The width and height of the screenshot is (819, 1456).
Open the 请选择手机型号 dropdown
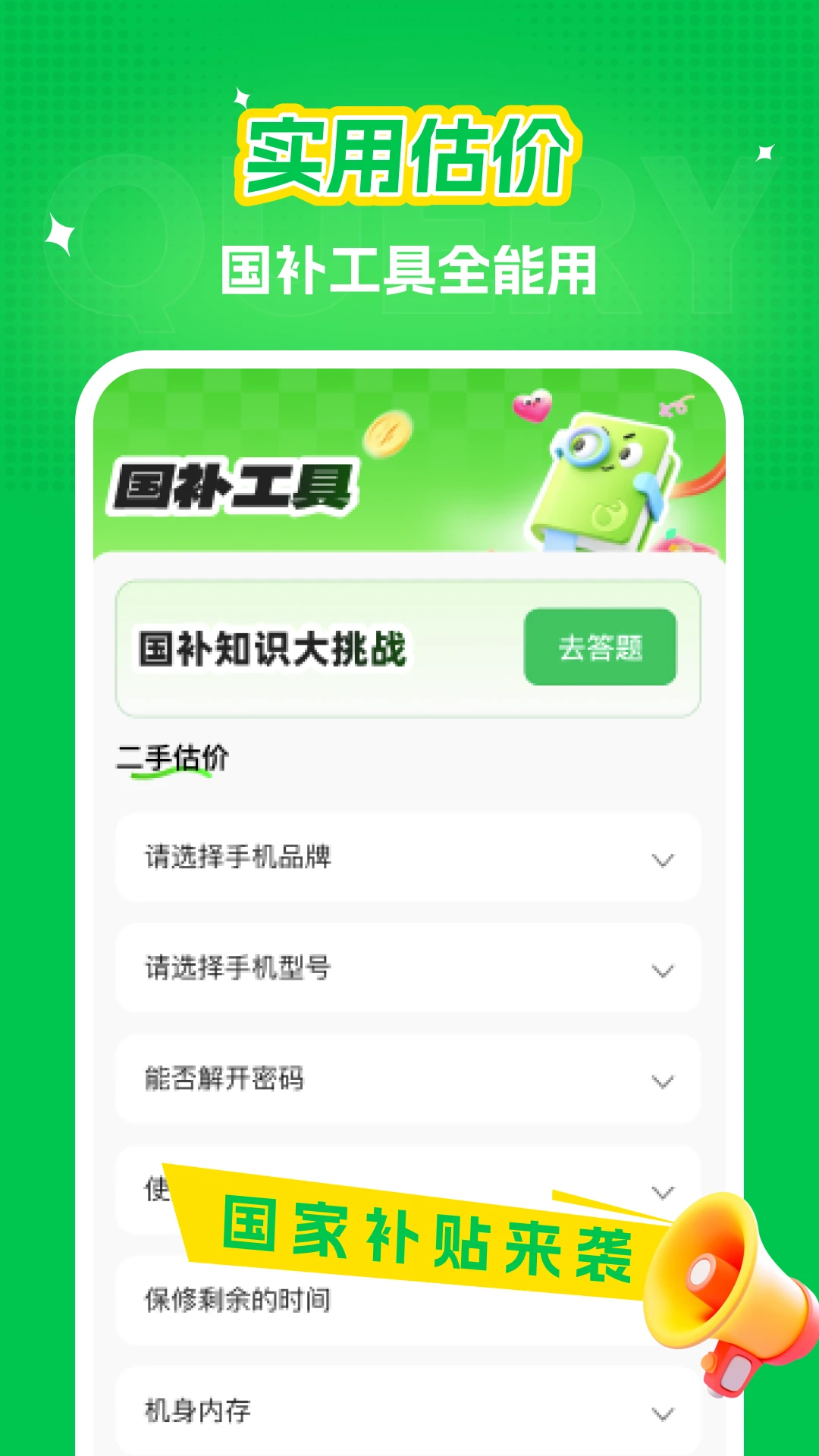point(409,966)
